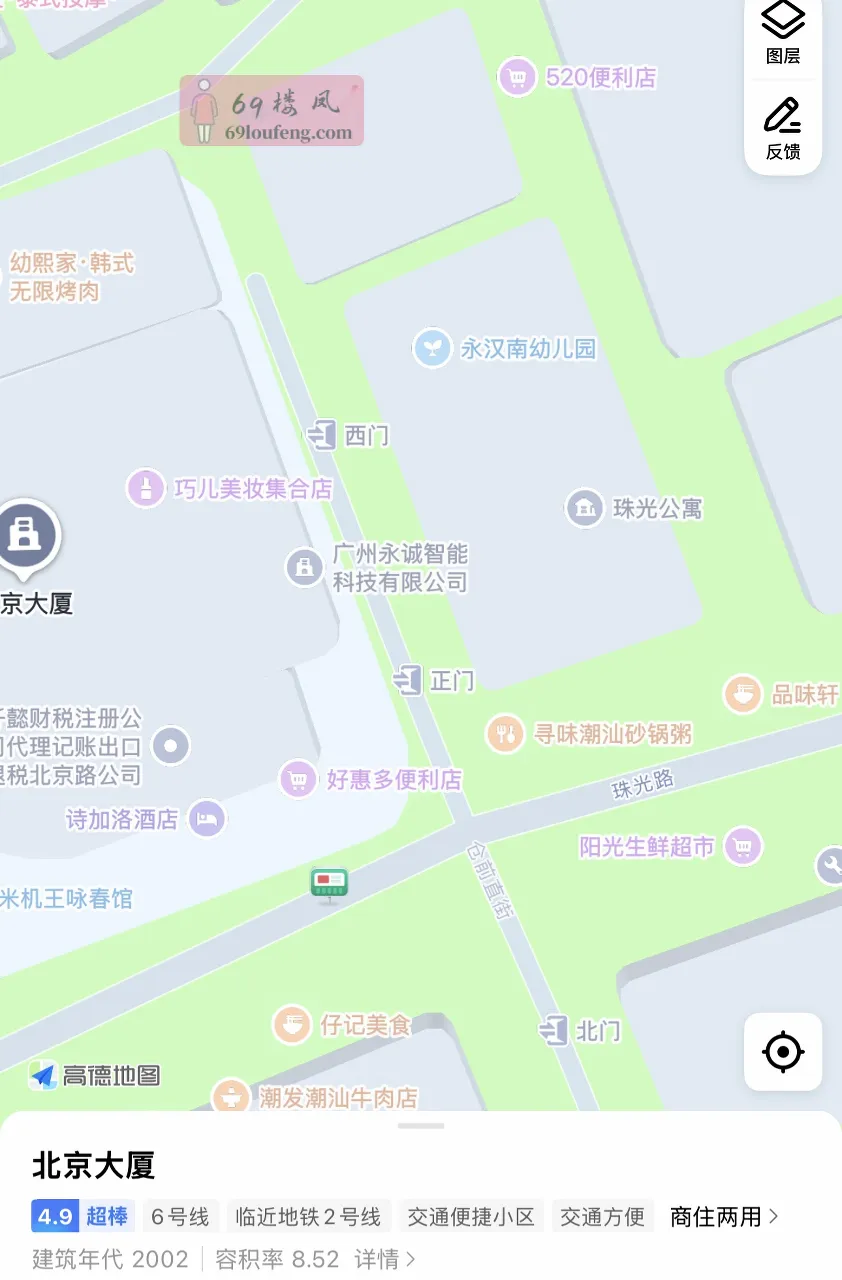Select the 520便利店 convenience store icon
This screenshot has height=1280, width=842.
click(x=517, y=78)
